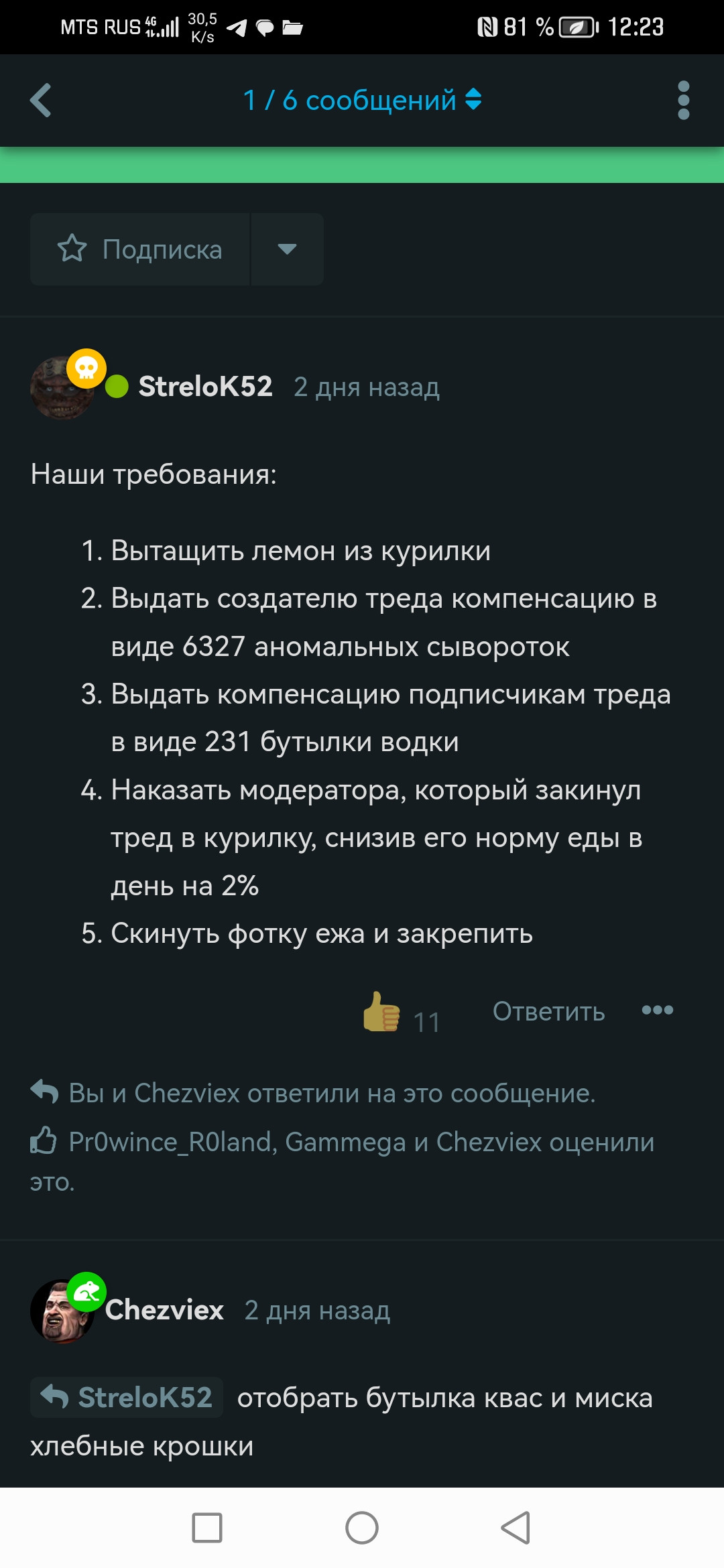Go back with the header arrow
The image size is (724, 1568).
point(41,101)
